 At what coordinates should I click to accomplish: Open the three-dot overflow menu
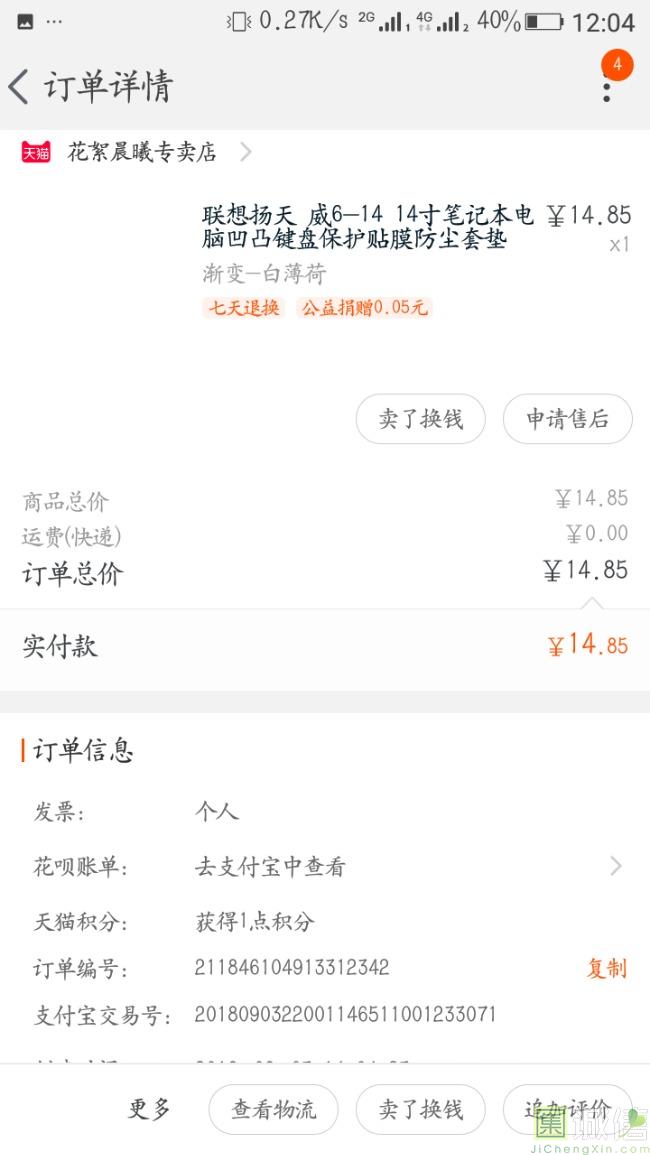607,87
